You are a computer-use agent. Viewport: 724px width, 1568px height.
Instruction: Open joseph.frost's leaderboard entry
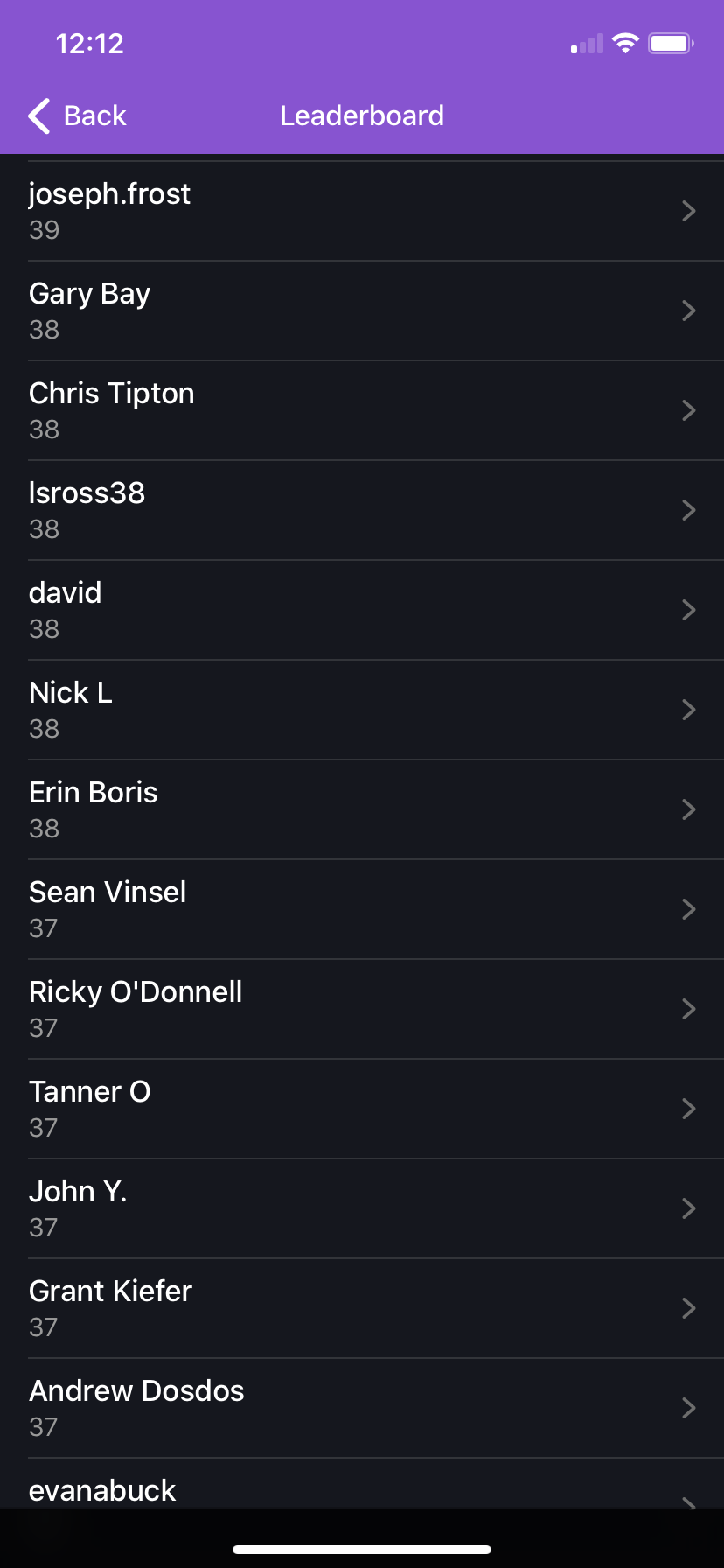tap(362, 211)
